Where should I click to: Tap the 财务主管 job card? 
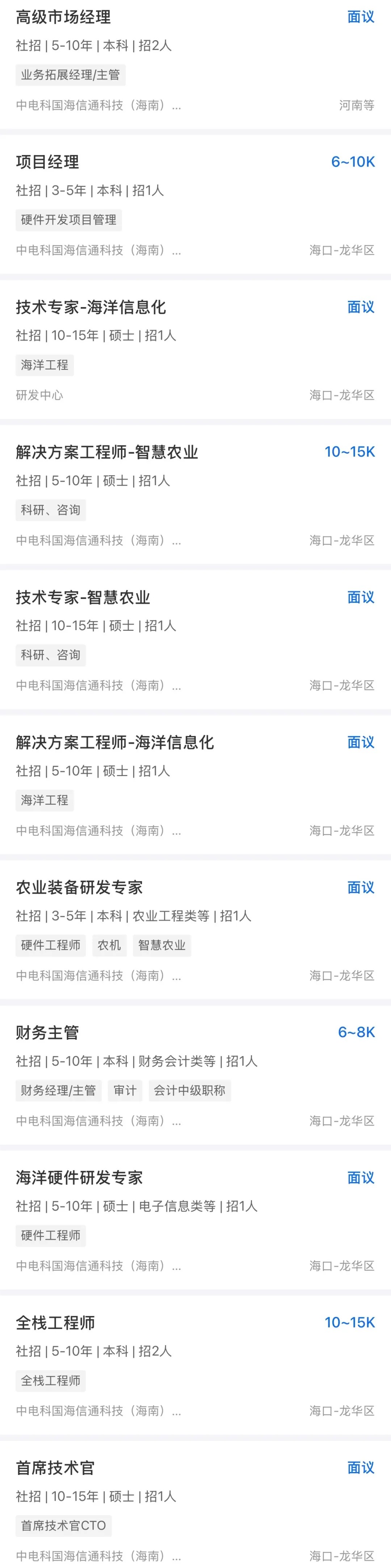pos(47,1032)
